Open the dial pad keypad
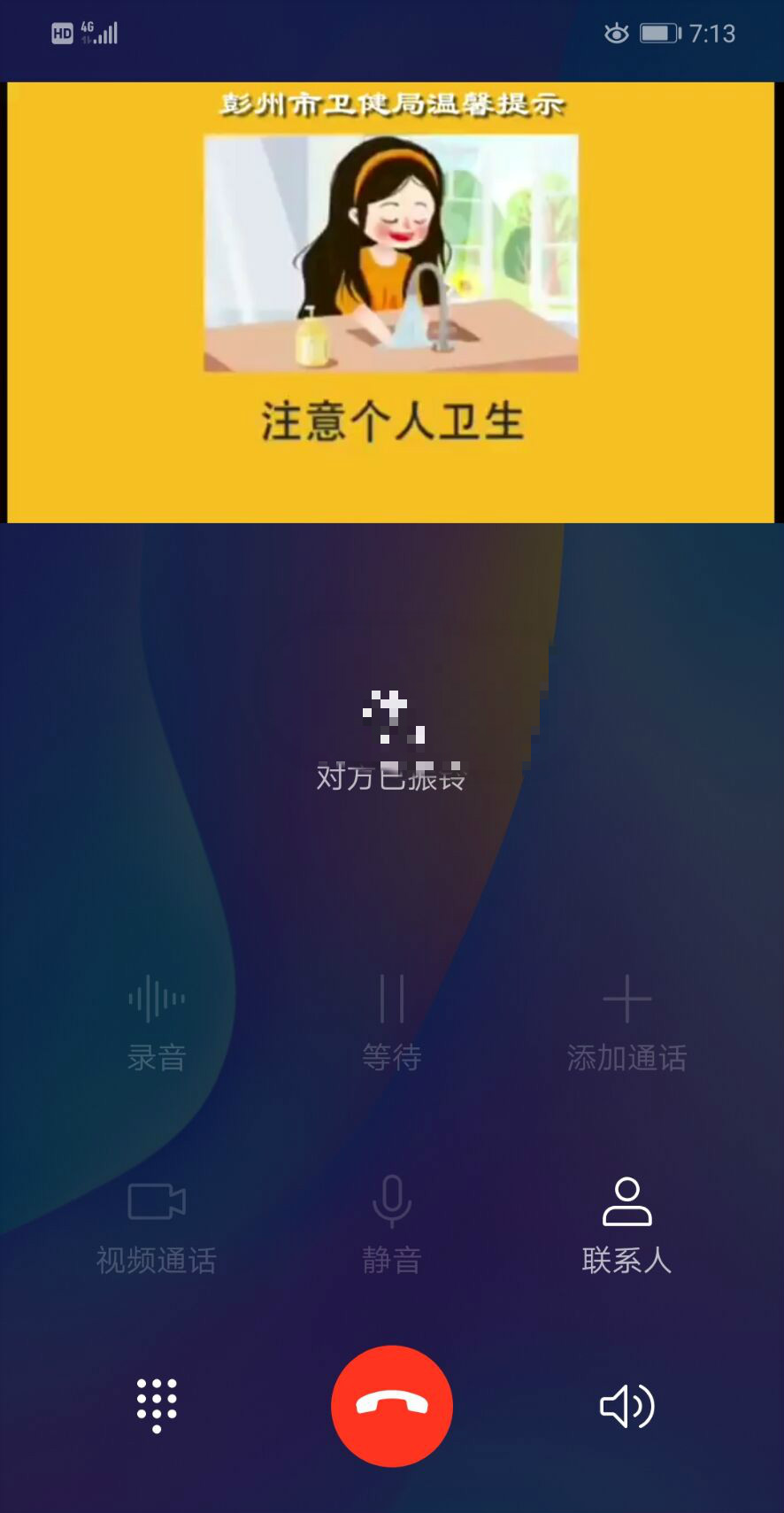This screenshot has height=1513, width=784. tap(157, 1405)
